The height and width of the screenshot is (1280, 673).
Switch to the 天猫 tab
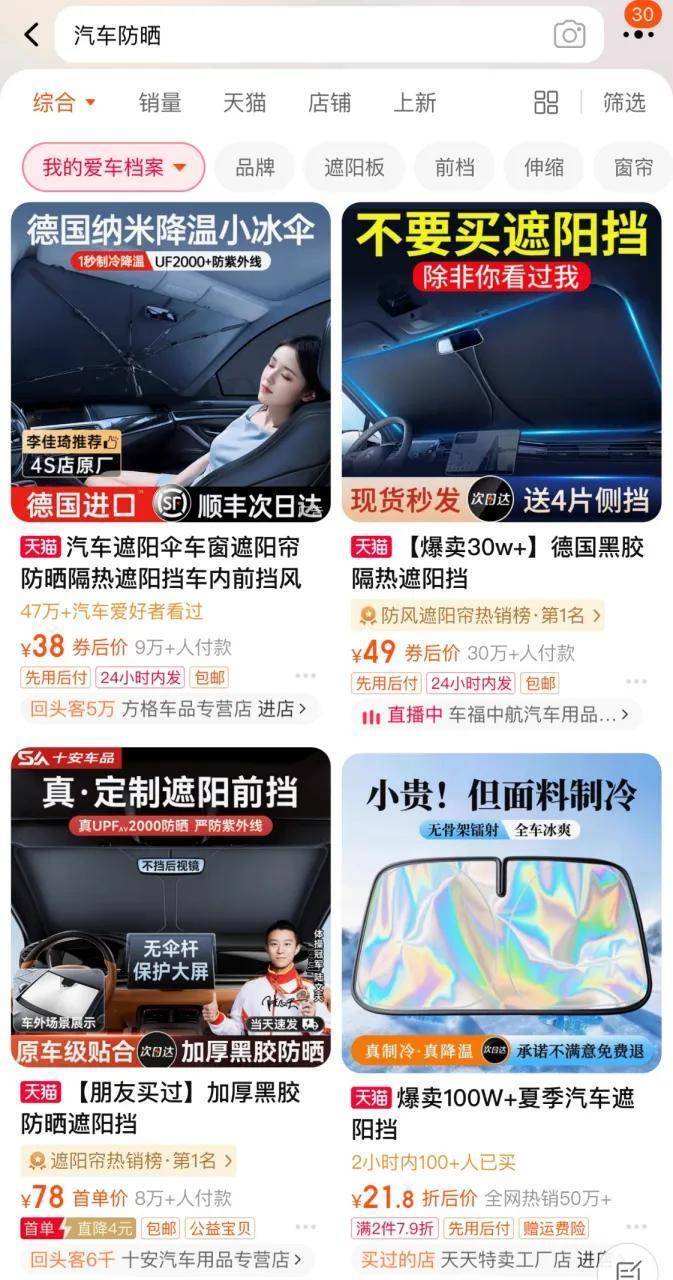pyautogui.click(x=244, y=102)
